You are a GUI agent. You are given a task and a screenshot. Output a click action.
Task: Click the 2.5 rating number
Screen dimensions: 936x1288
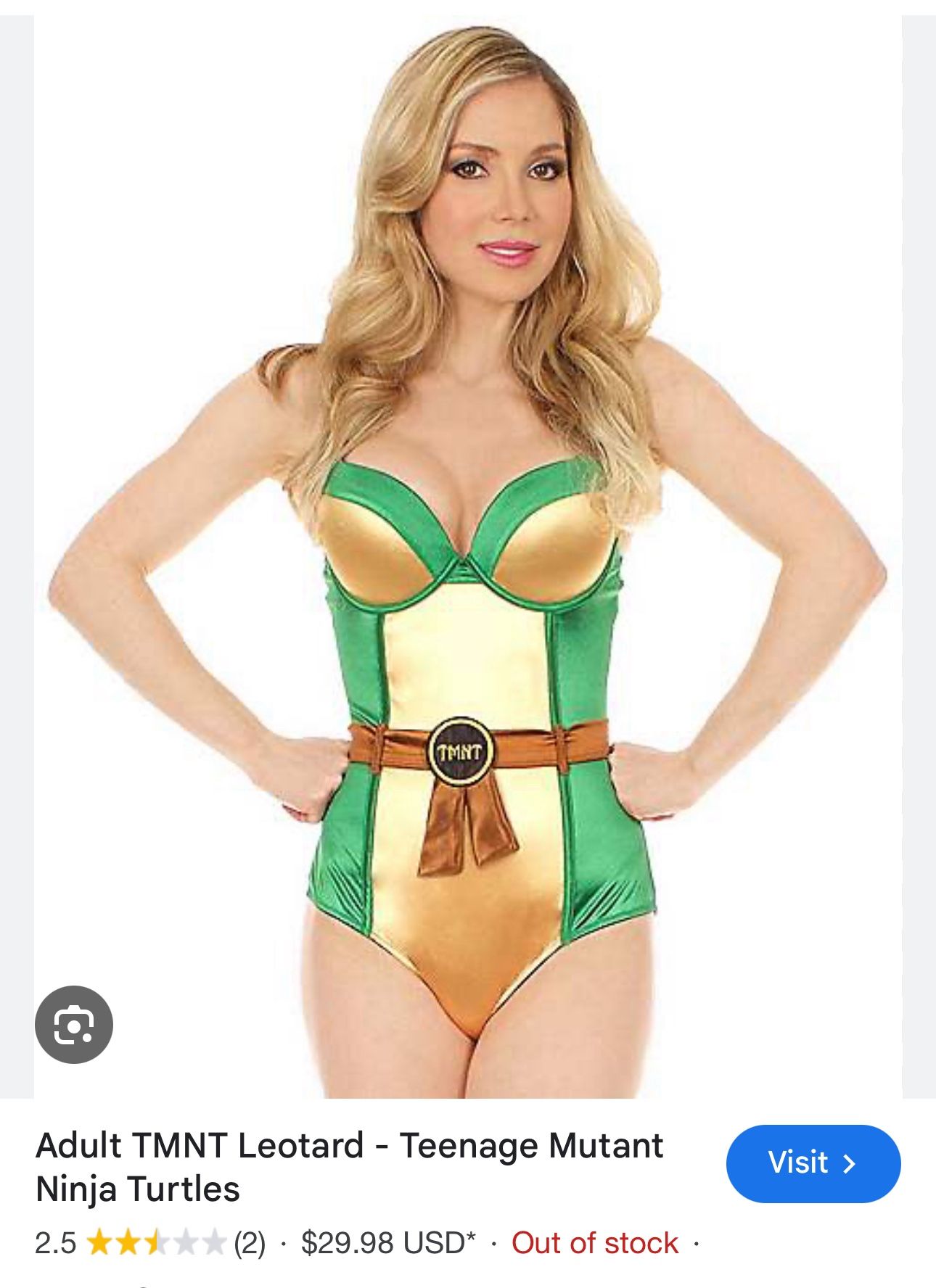(x=56, y=1242)
